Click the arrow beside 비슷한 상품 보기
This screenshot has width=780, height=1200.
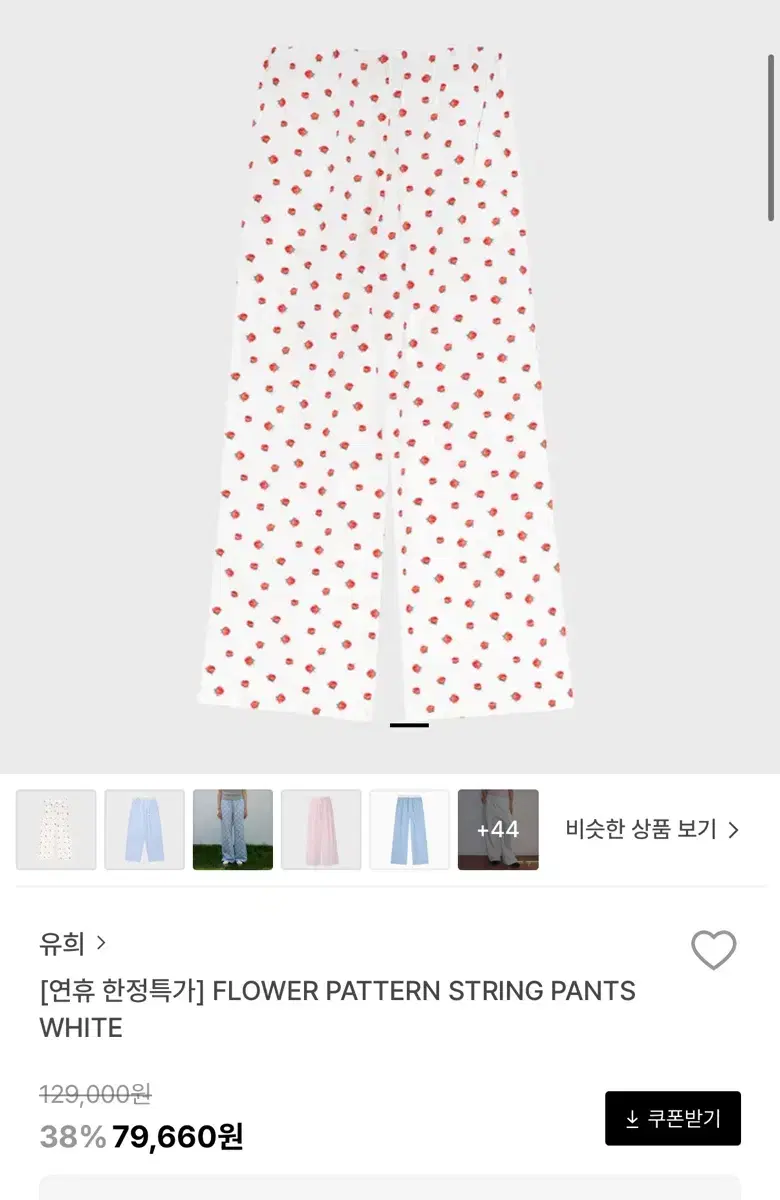pos(733,829)
